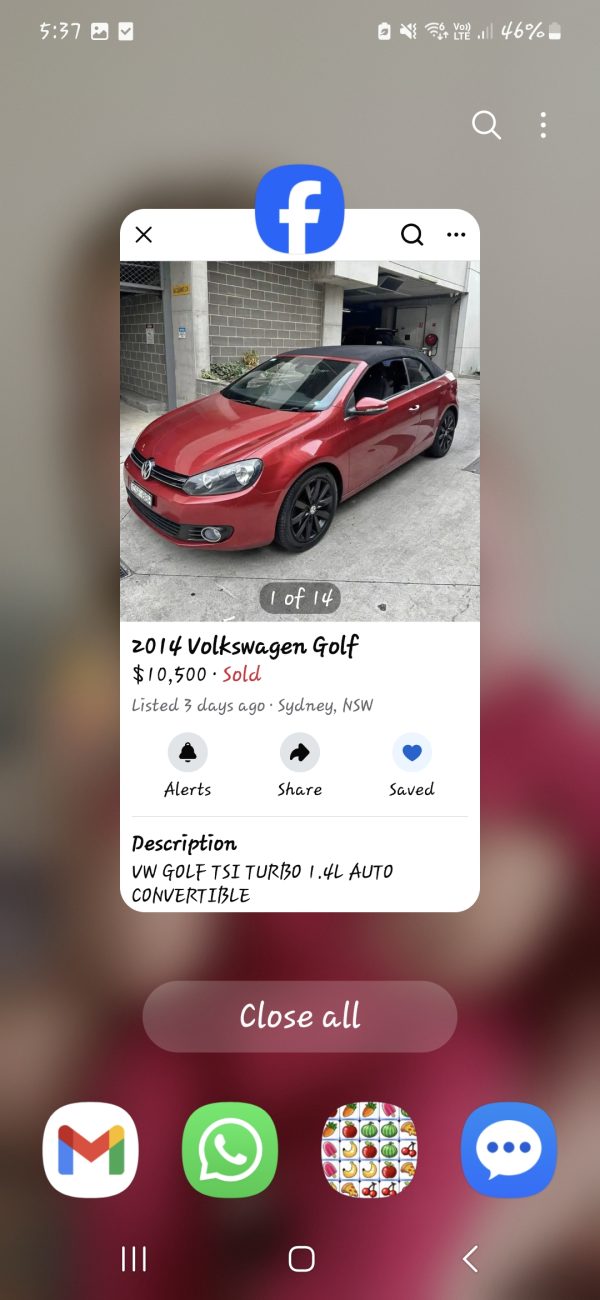
Task: Tap the Facebook app icon above the card
Action: click(x=300, y=209)
